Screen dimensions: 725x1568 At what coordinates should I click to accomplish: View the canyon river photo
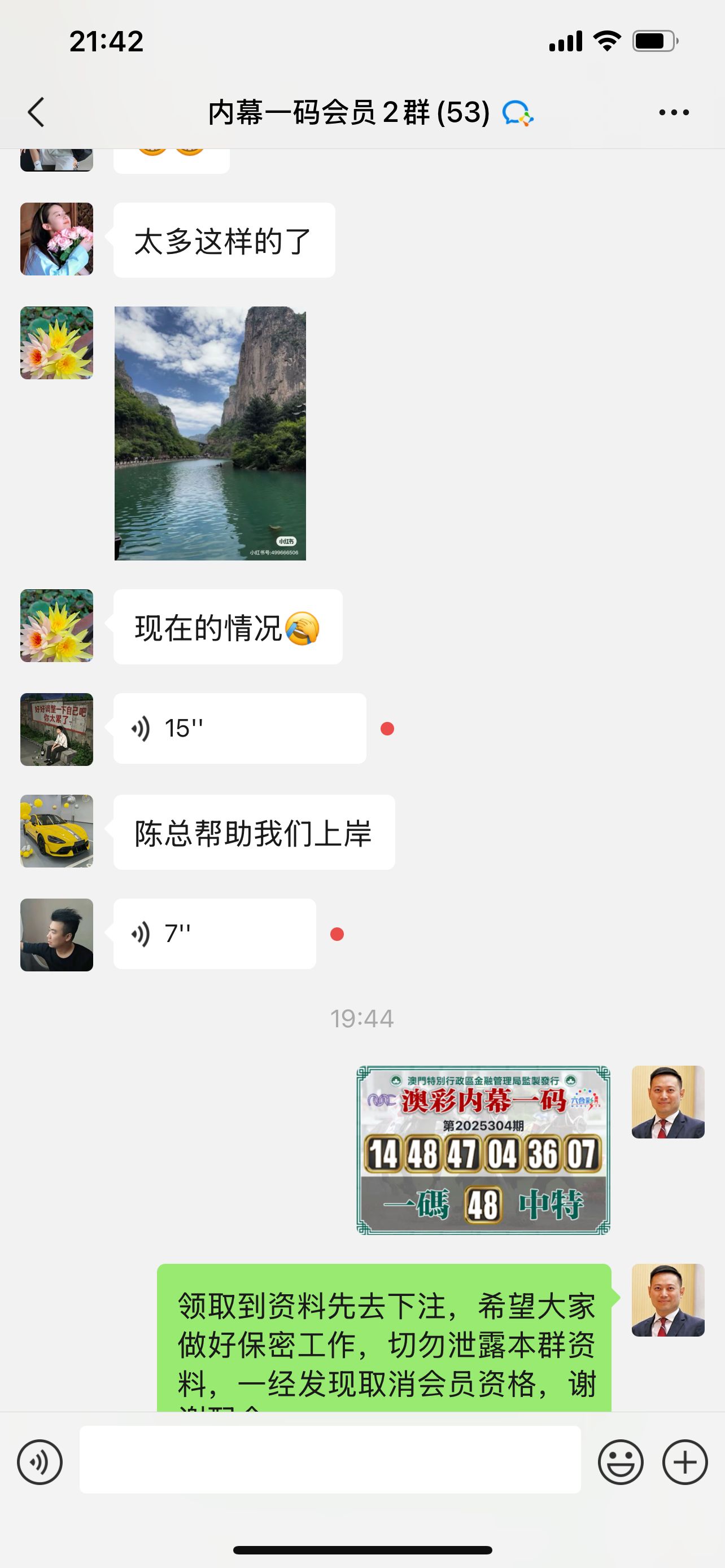(x=210, y=433)
